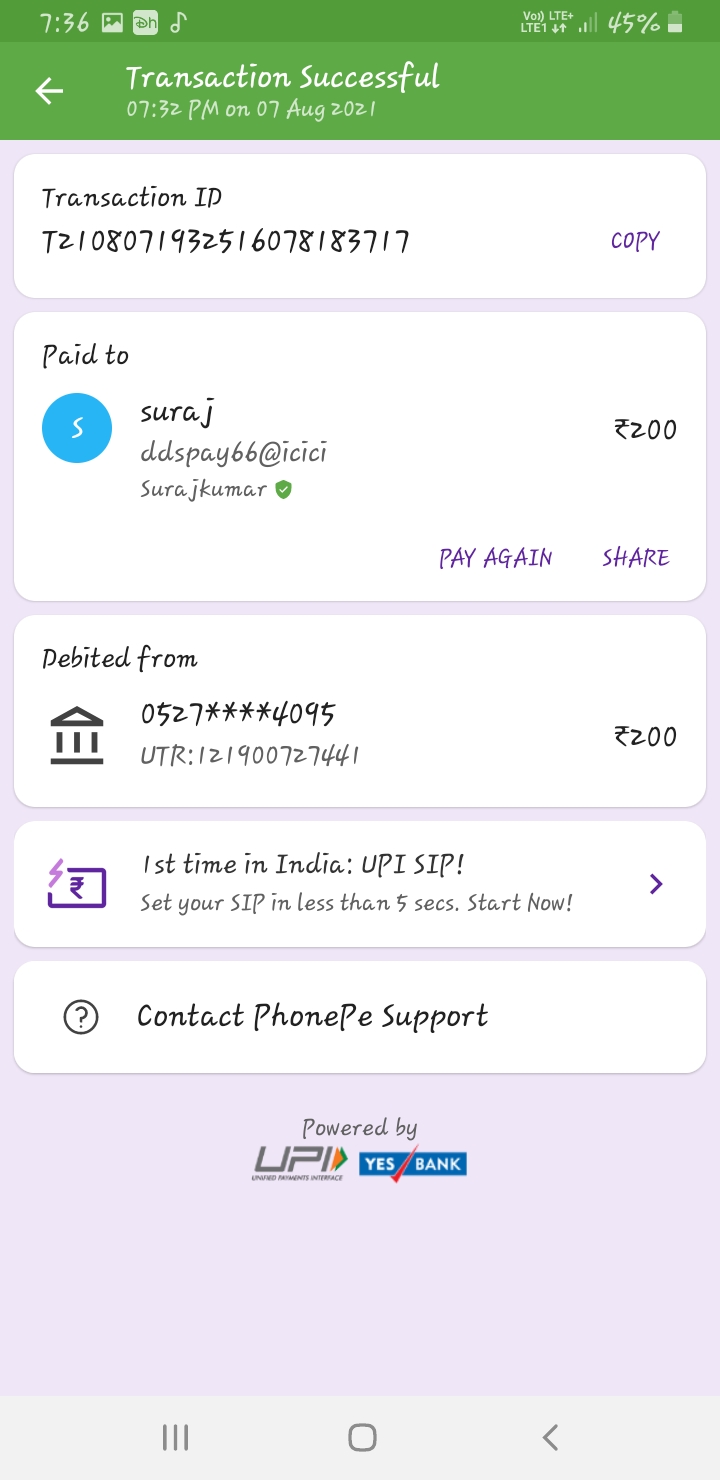720x1480 pixels.
Task: Open the UPI SIP promotion
Action: pyautogui.click(x=360, y=884)
